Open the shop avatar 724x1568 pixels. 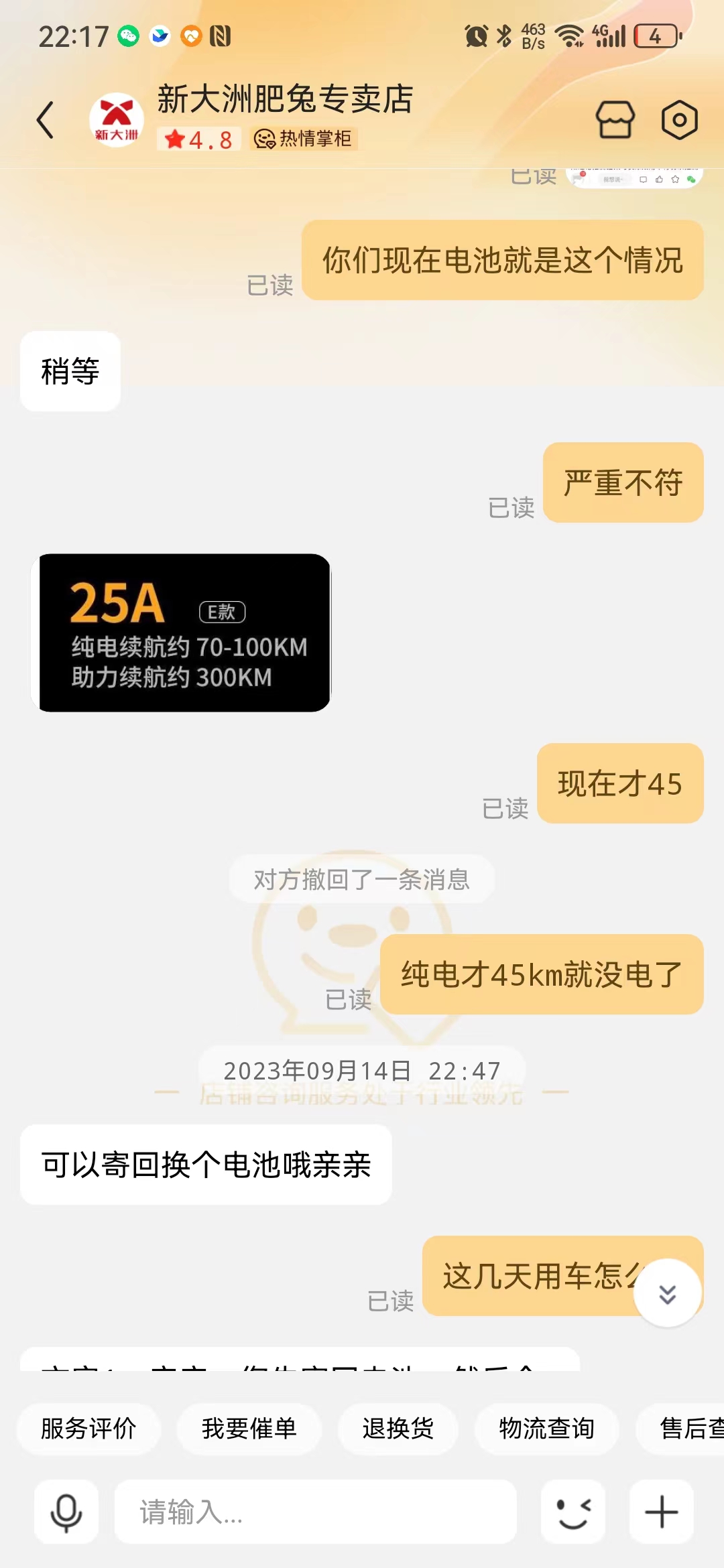(x=117, y=120)
